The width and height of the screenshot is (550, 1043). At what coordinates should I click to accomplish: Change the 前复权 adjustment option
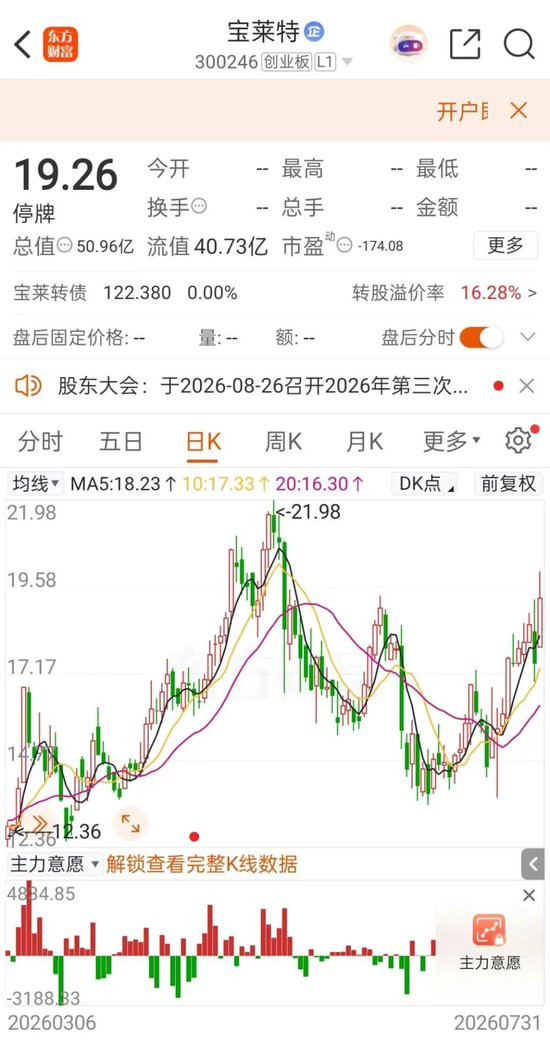(x=508, y=484)
